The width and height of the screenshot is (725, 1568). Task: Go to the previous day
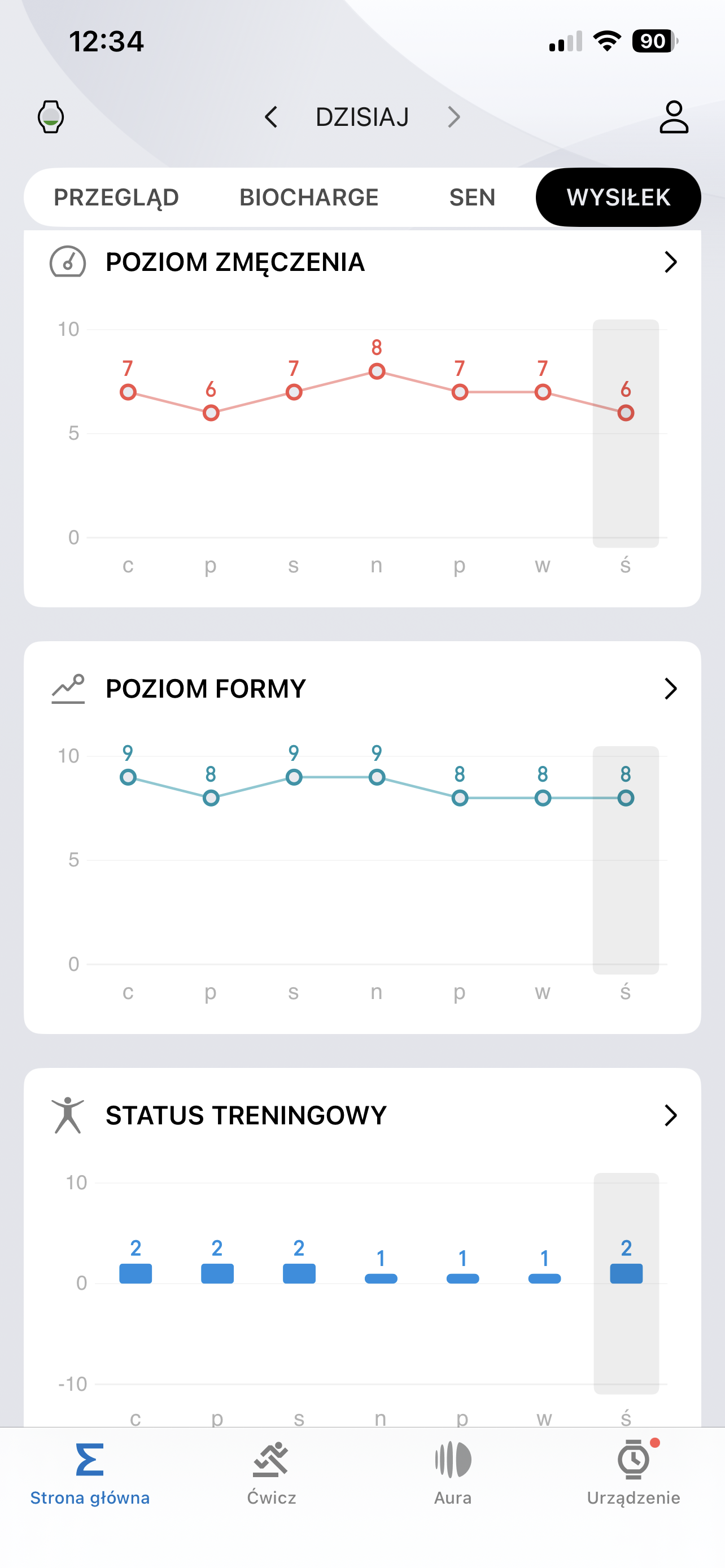pos(272,117)
